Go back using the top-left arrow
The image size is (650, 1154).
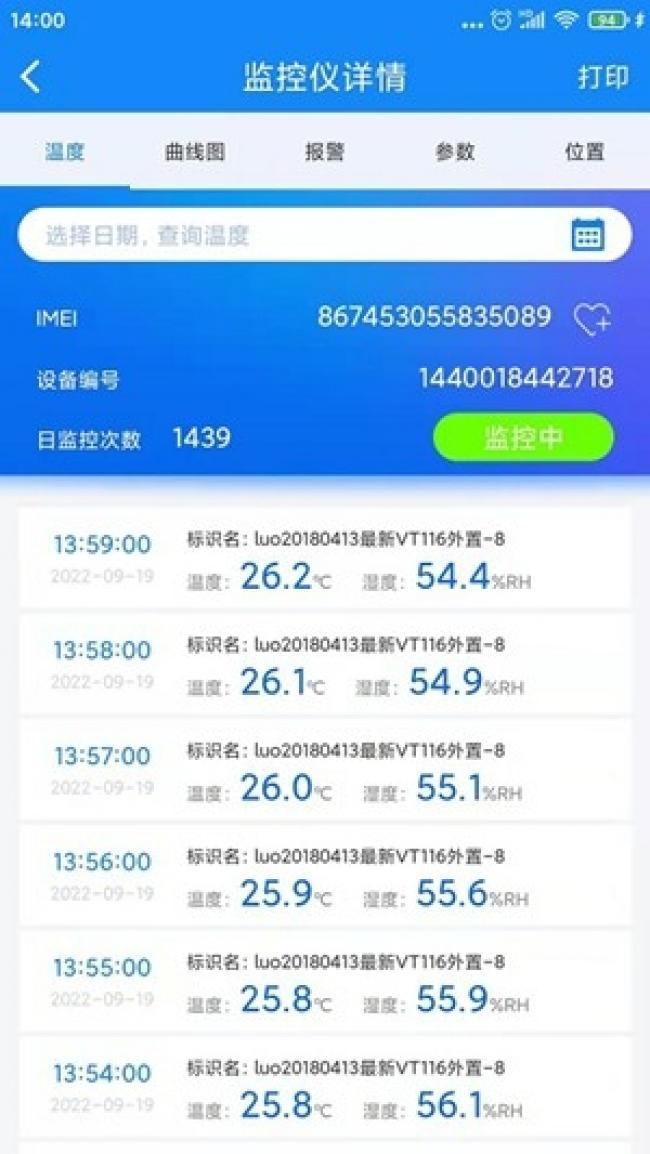point(31,77)
